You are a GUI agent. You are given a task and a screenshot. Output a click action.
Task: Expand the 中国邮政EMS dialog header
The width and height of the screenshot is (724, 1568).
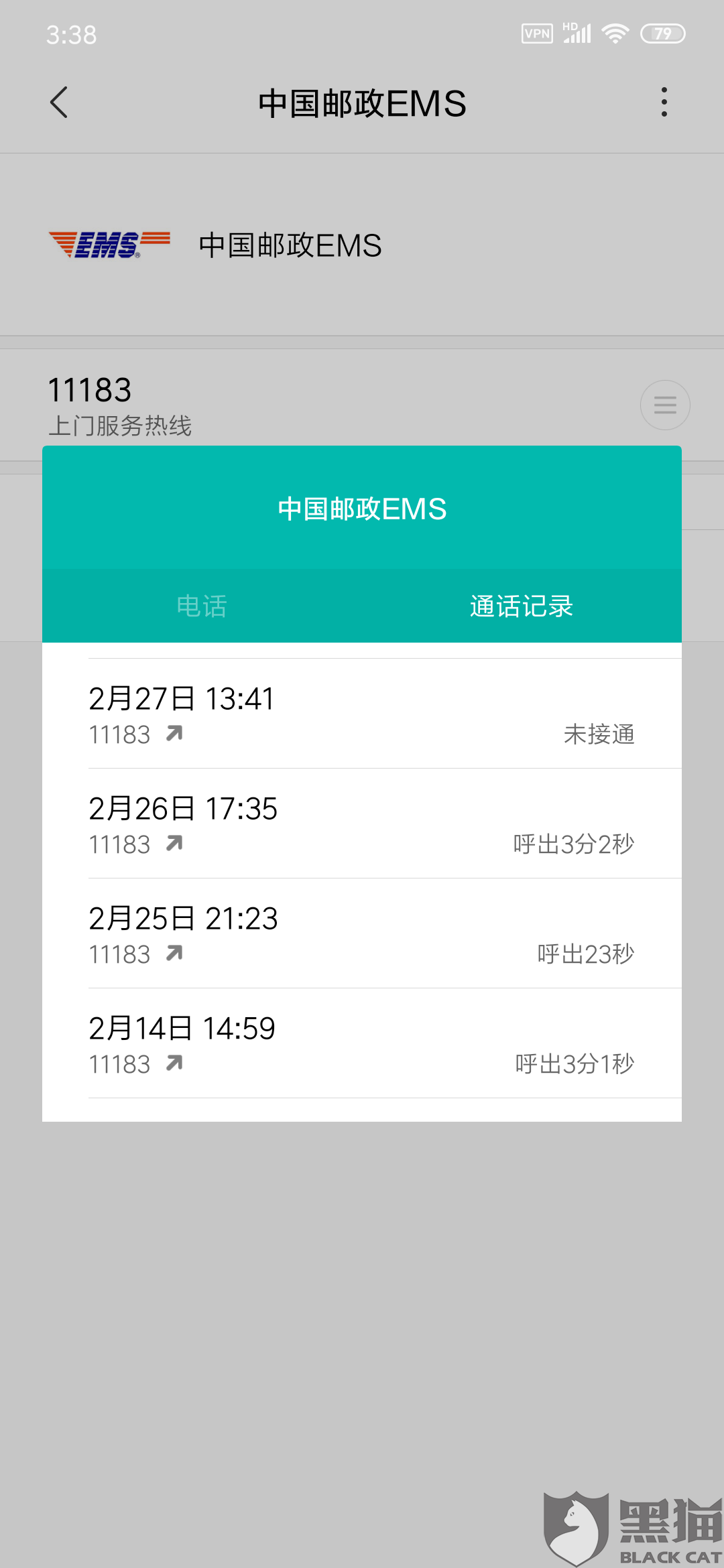[x=362, y=509]
